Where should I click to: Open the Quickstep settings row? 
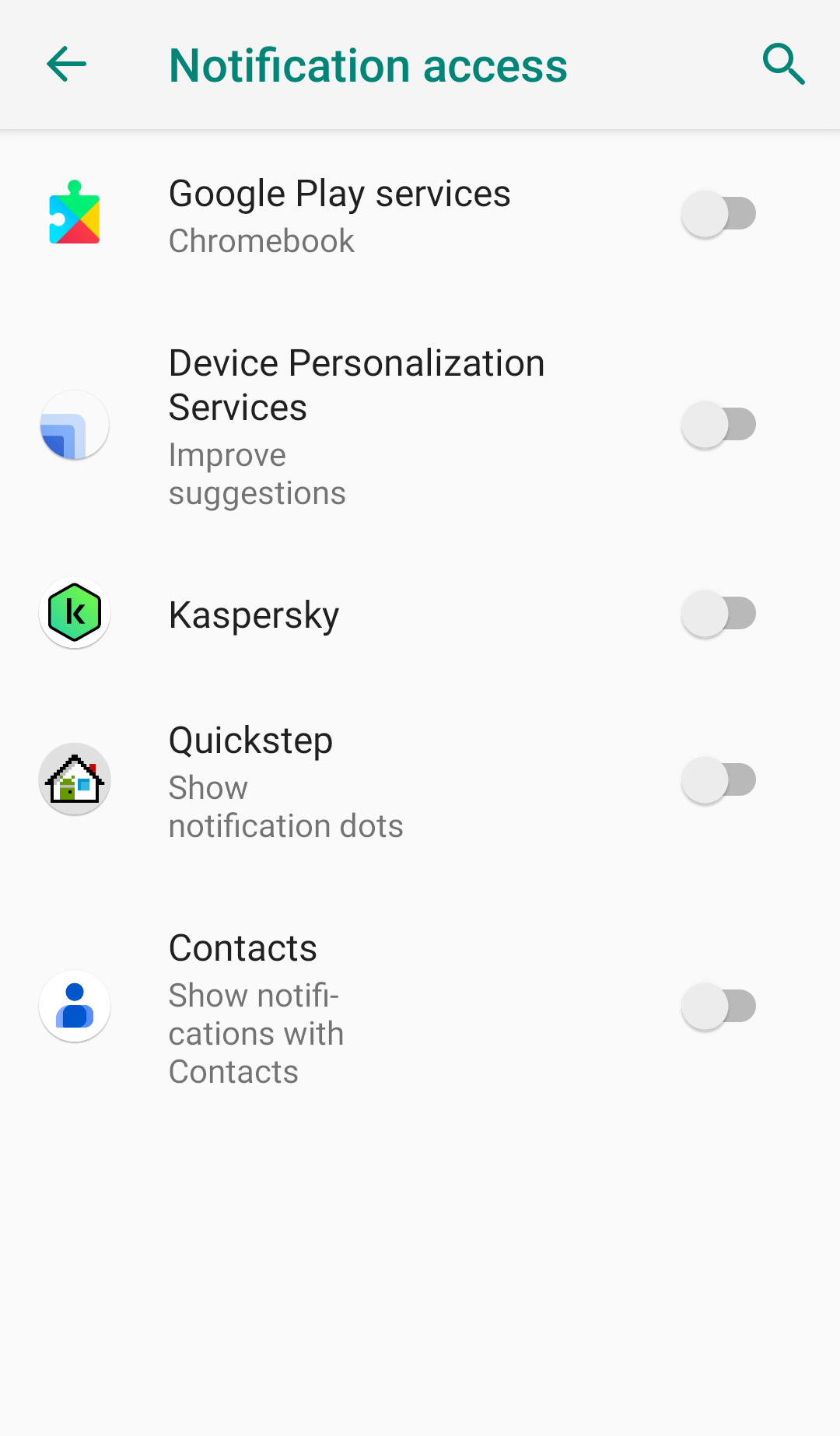pos(250,740)
